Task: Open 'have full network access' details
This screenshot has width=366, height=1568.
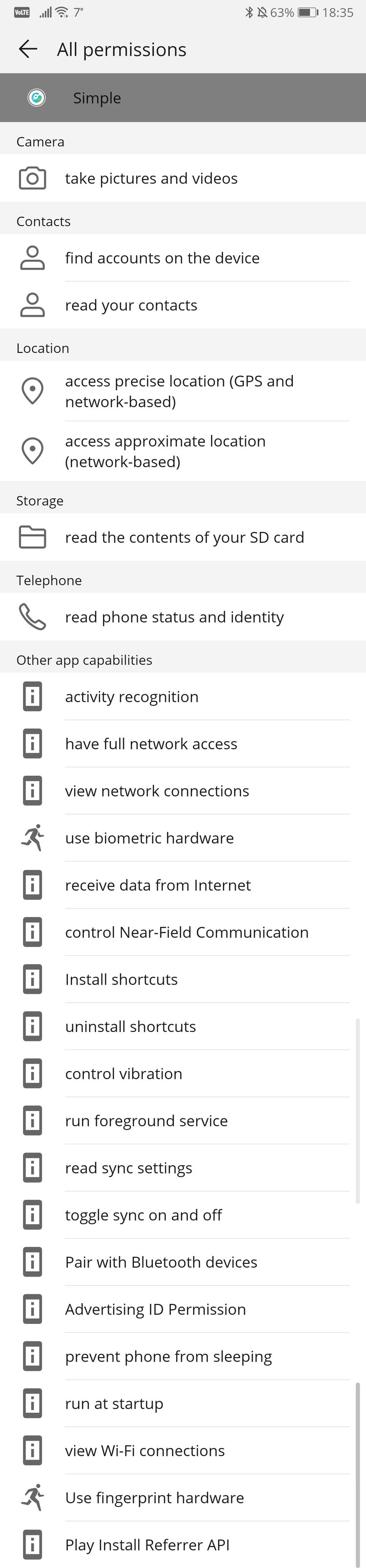Action: tap(151, 744)
